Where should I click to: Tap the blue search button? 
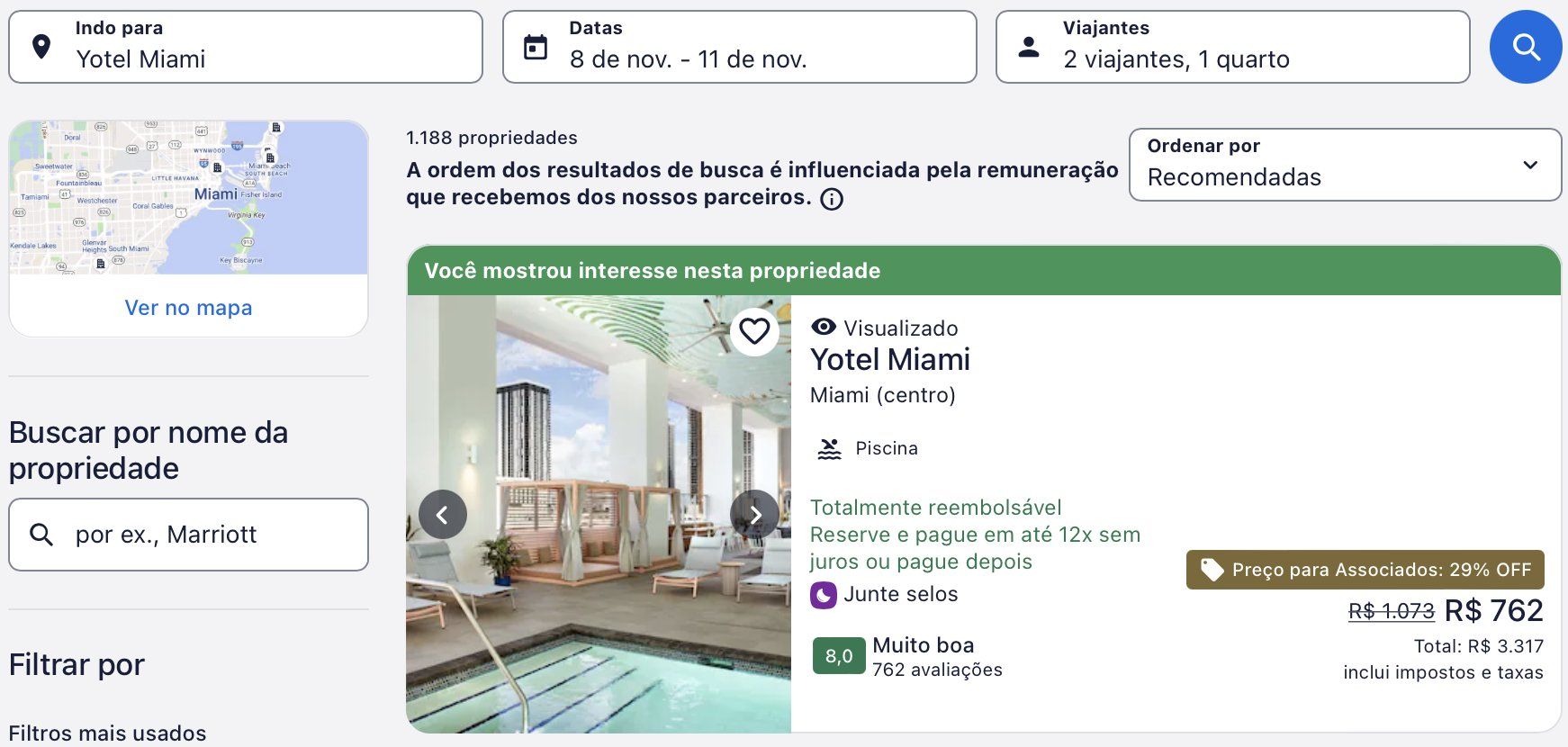(x=1526, y=47)
